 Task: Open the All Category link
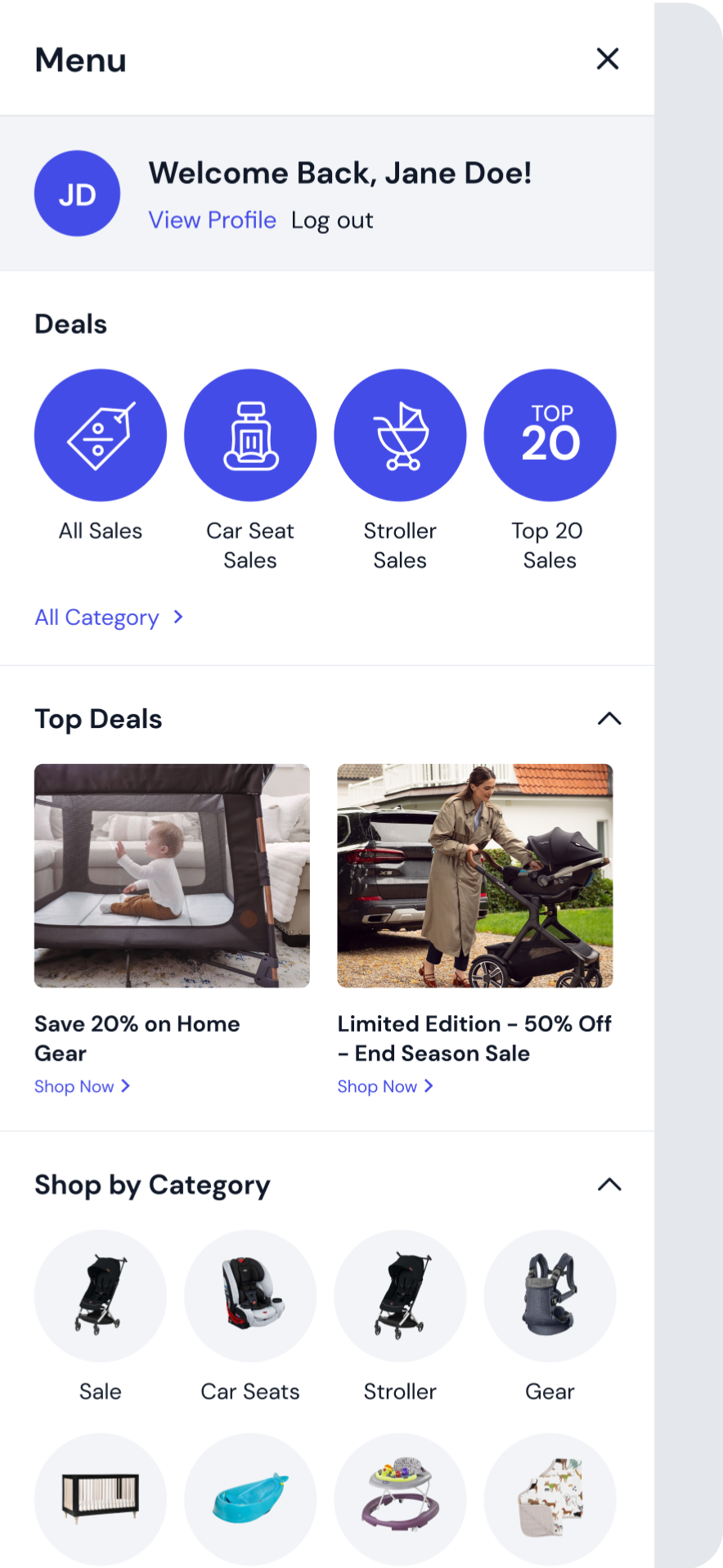click(108, 618)
